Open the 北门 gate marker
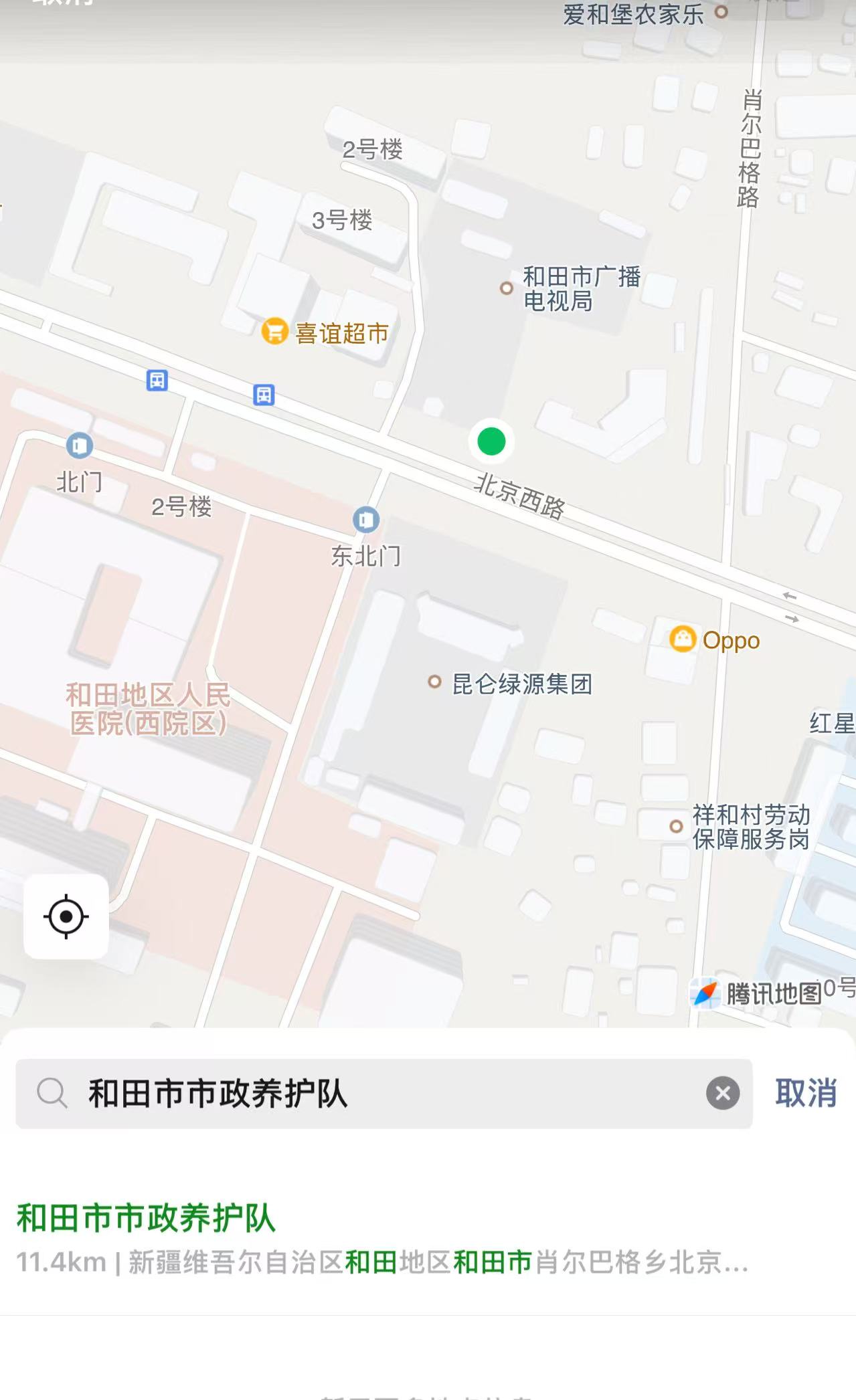The width and height of the screenshot is (856, 1400). click(79, 445)
